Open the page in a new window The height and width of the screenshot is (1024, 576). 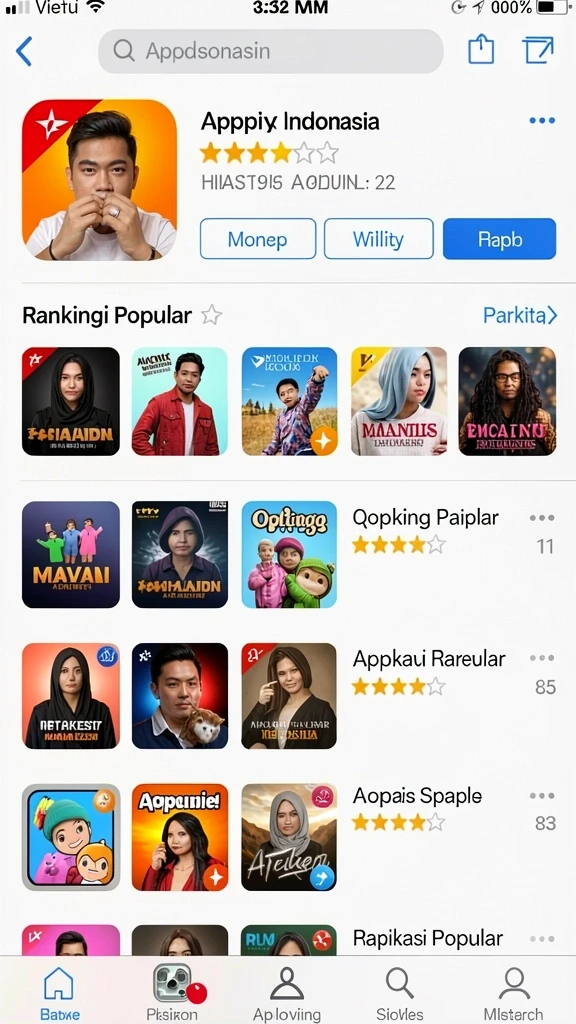[538, 50]
